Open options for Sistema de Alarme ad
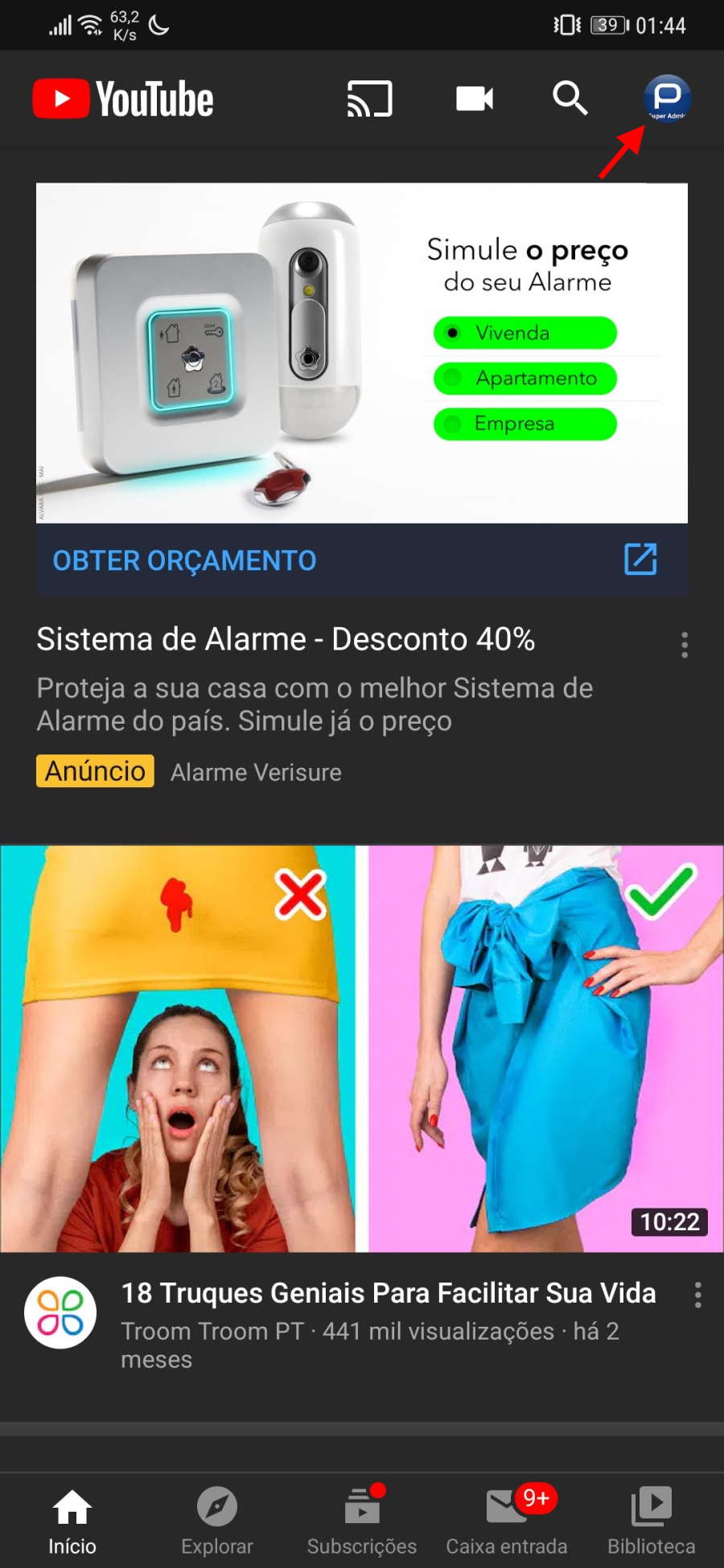Viewport: 724px width, 1568px height. pyautogui.click(x=685, y=645)
